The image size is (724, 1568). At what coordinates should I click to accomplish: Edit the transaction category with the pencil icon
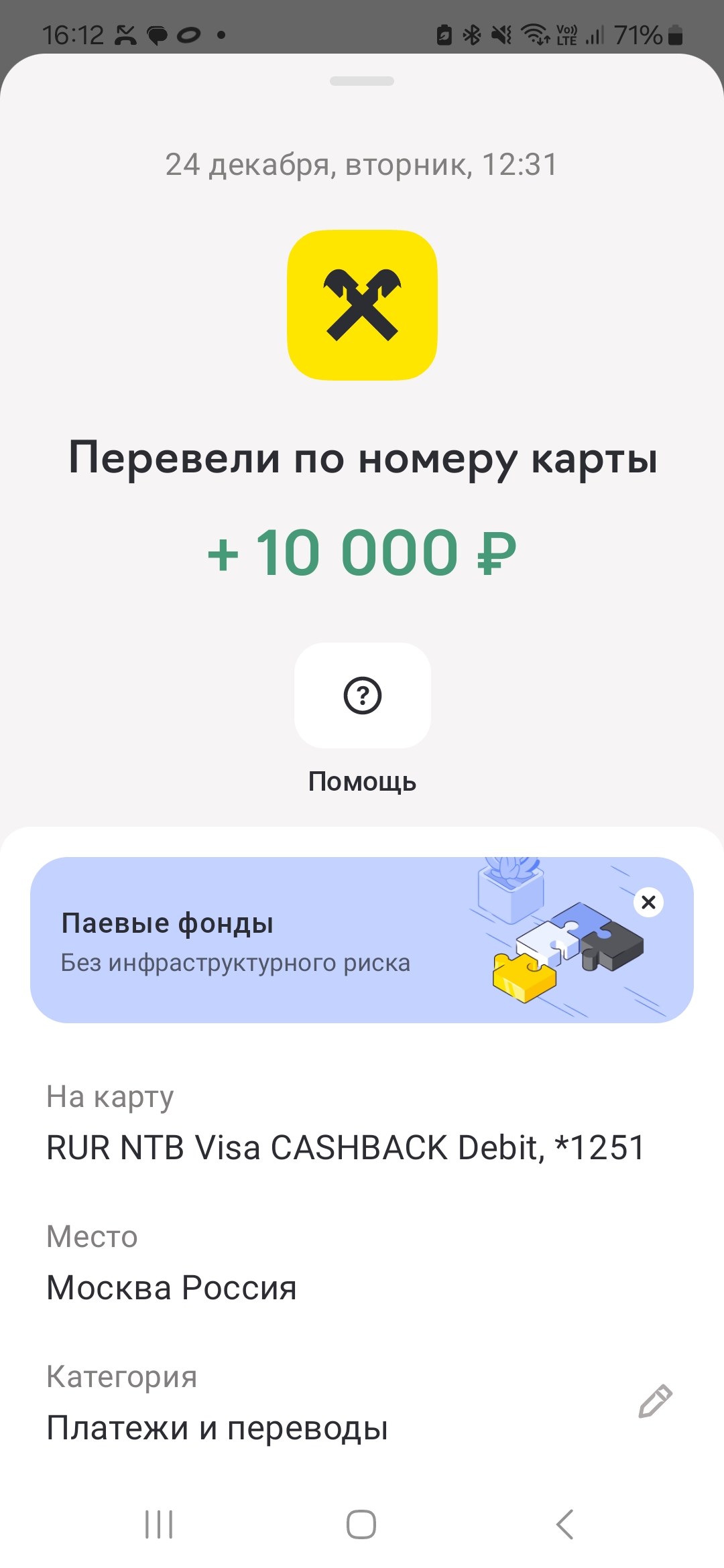pyautogui.click(x=655, y=1401)
